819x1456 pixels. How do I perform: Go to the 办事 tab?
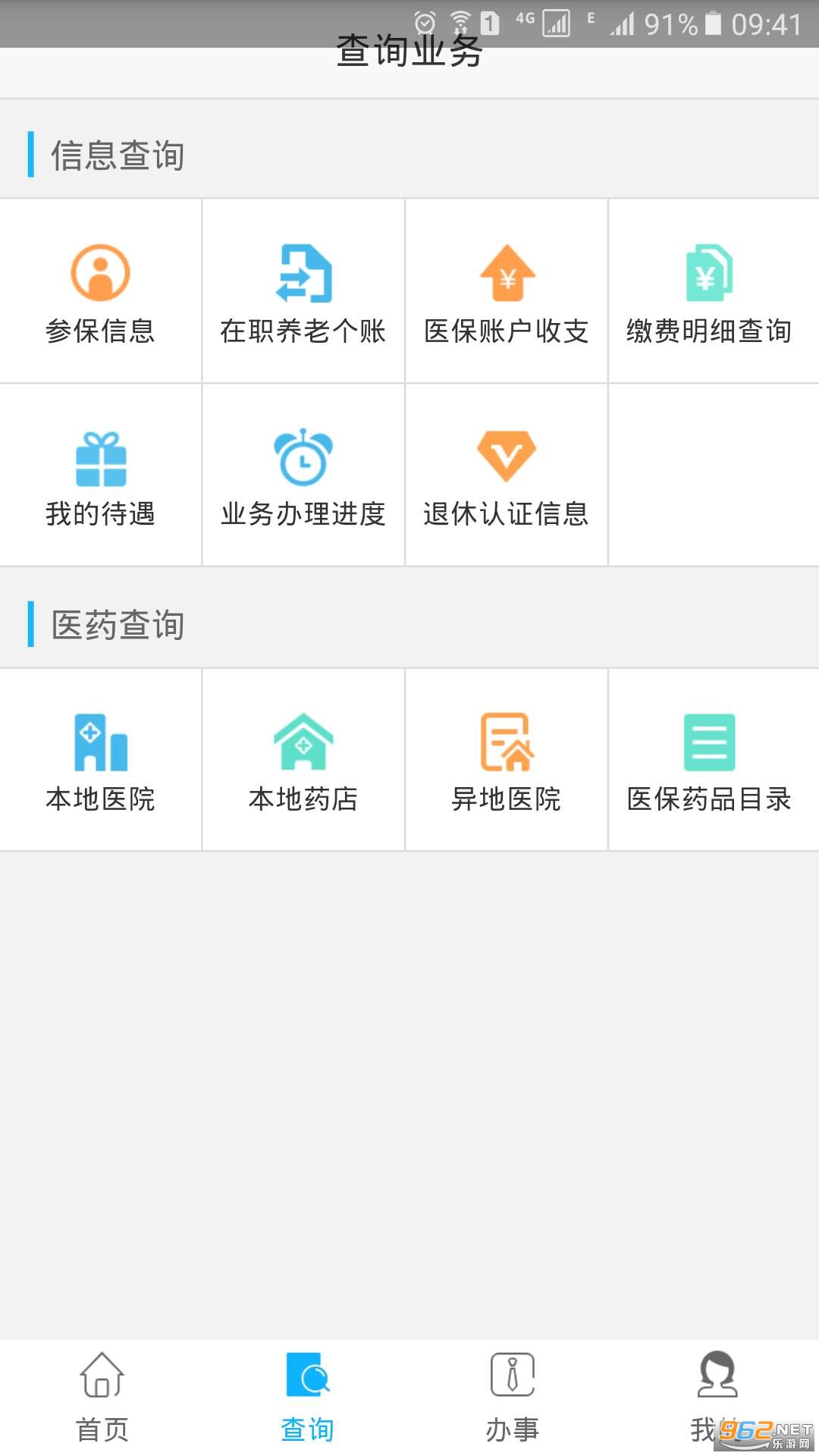click(x=512, y=1397)
